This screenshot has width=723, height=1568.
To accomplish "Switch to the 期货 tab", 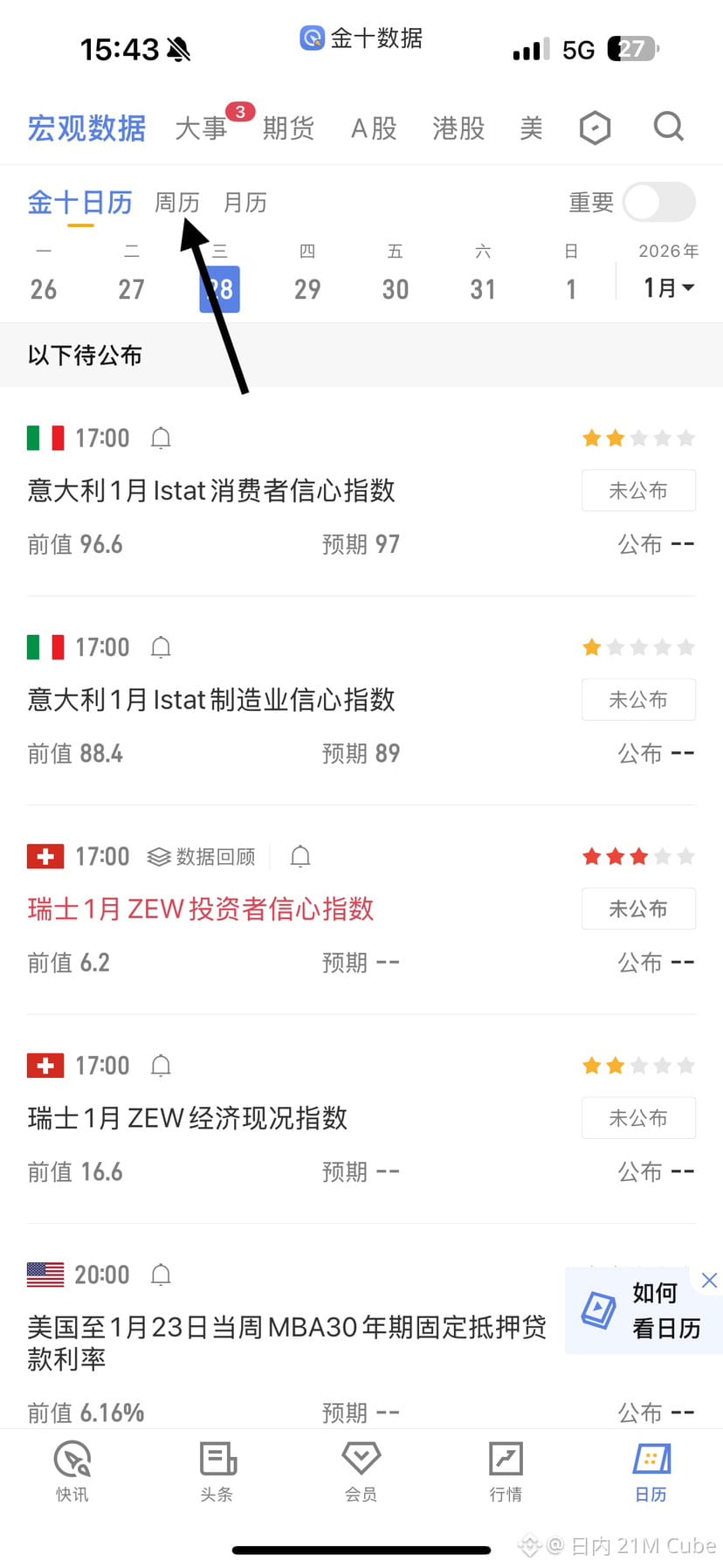I will [288, 128].
